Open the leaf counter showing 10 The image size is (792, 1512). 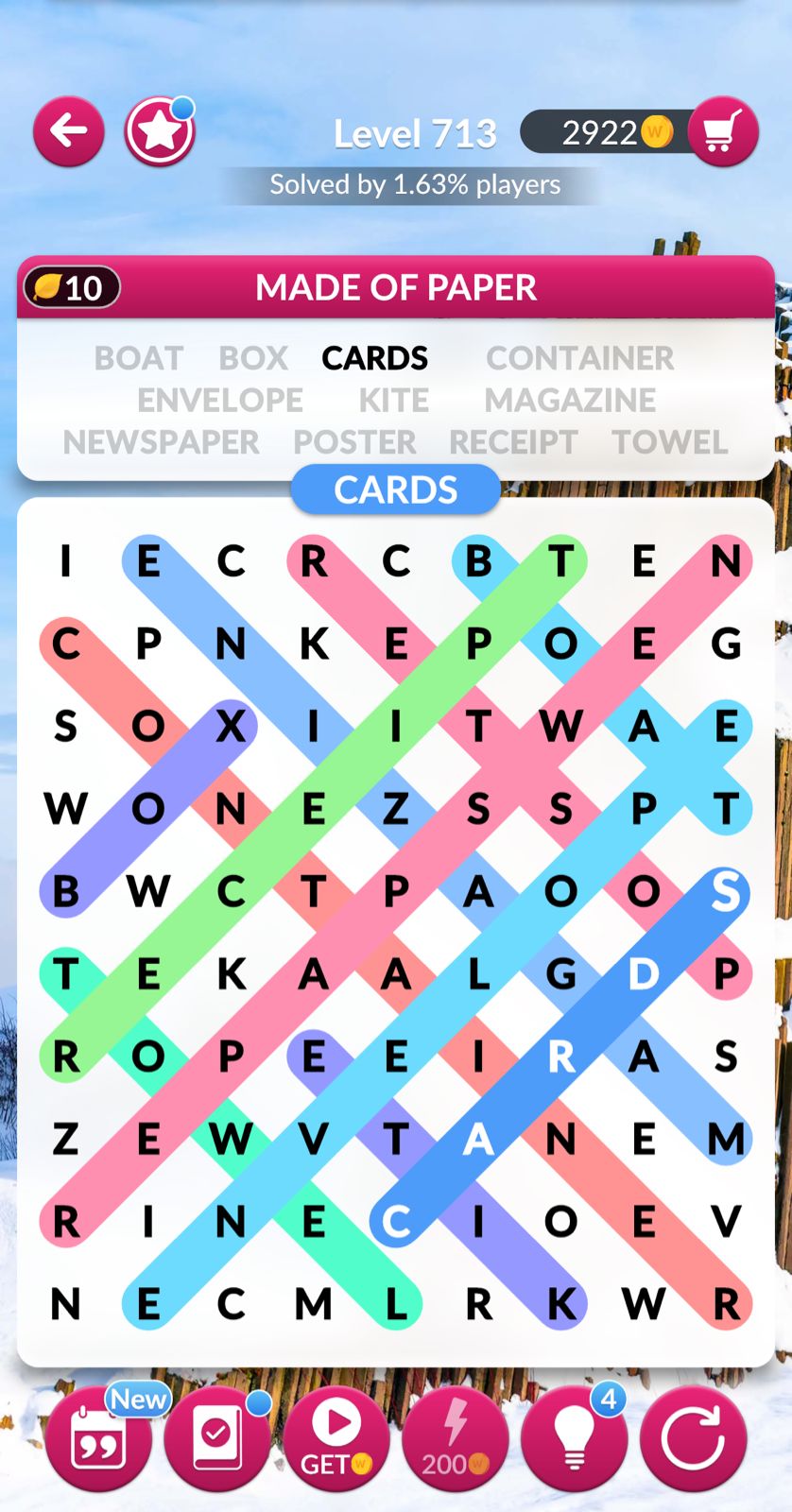click(70, 287)
